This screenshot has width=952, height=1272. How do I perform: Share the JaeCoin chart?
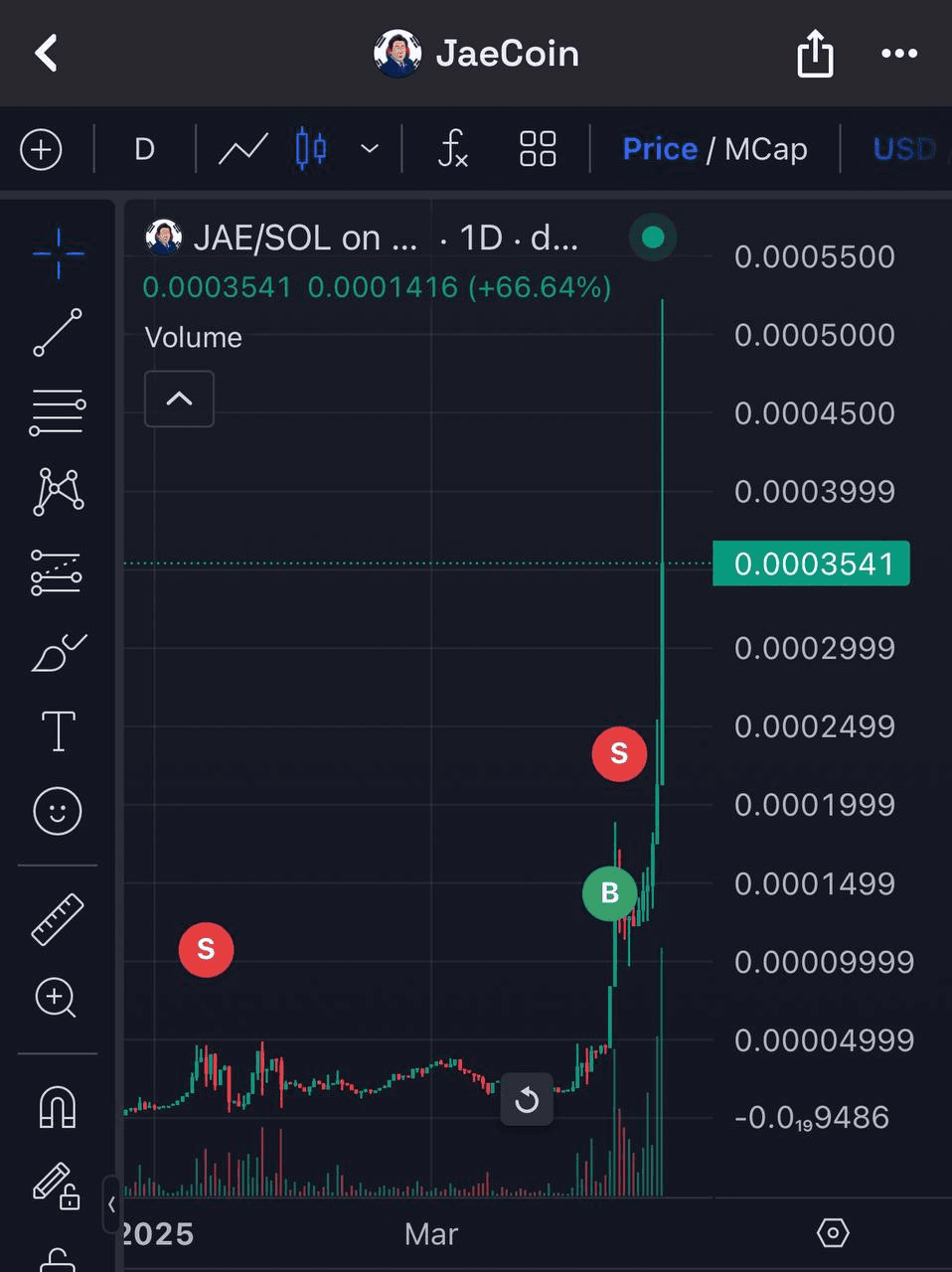point(815,54)
